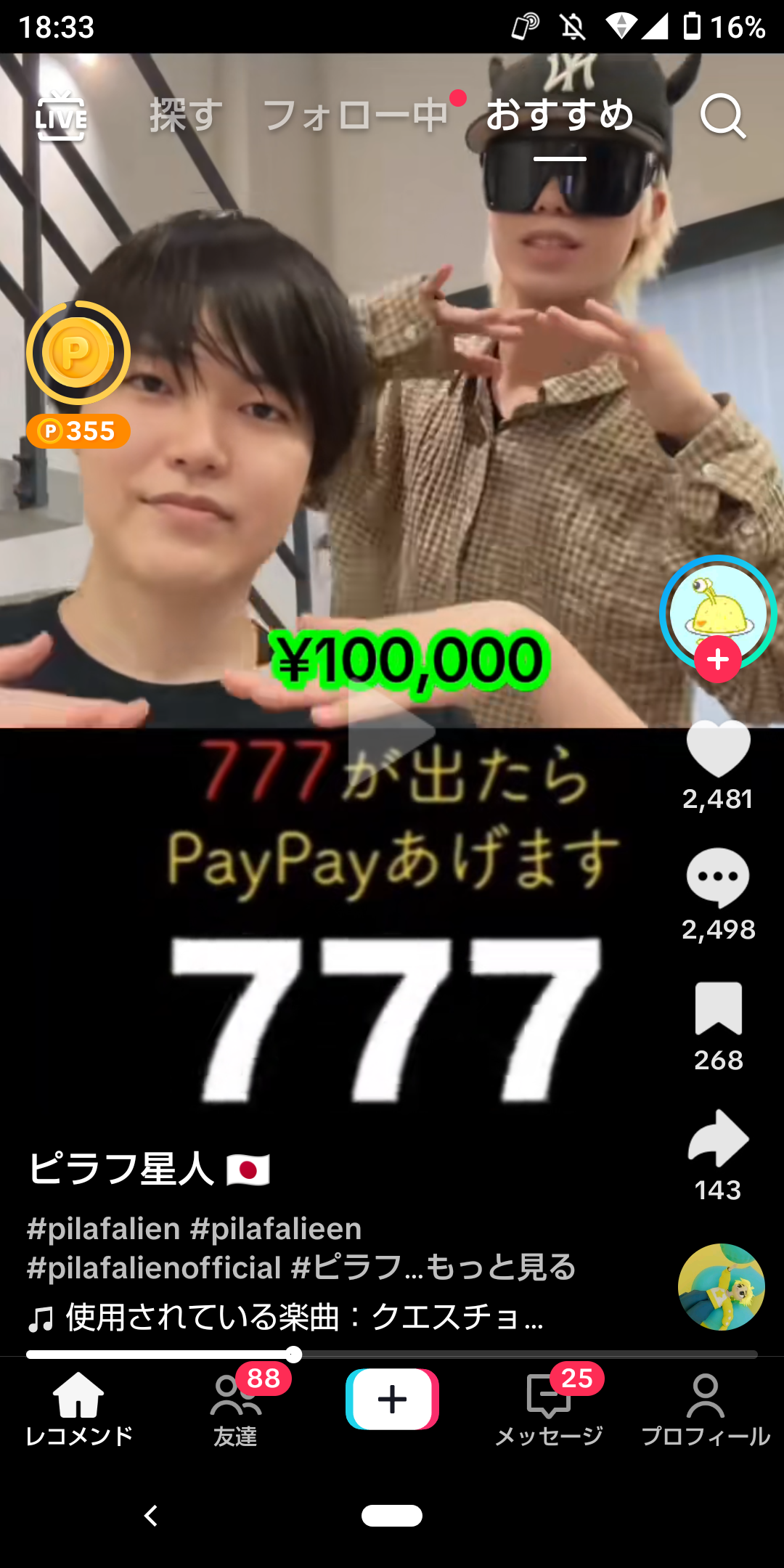The height and width of the screenshot is (1568, 784).
Task: Bookmark this video to favorites
Action: 718,1009
